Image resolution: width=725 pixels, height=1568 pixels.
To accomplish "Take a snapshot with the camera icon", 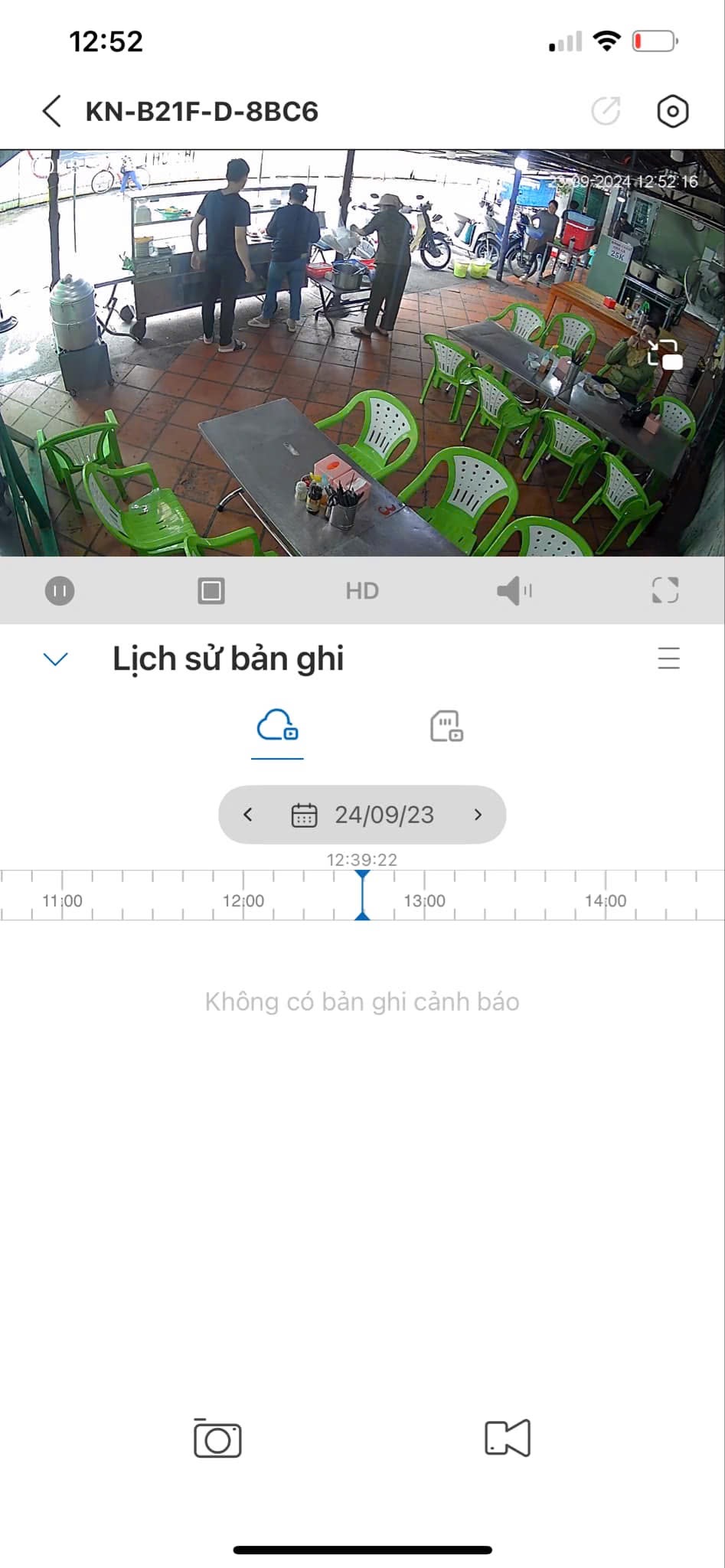I will (x=217, y=1438).
